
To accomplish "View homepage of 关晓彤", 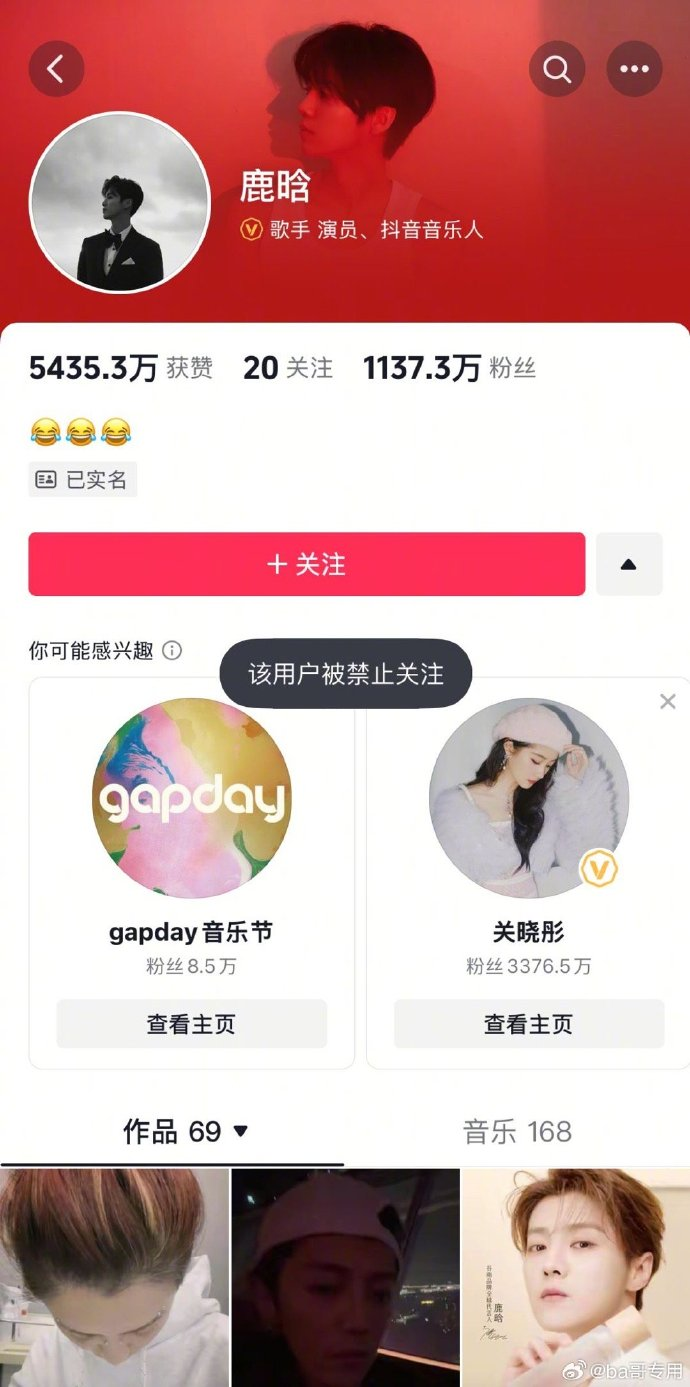I will click(528, 1024).
